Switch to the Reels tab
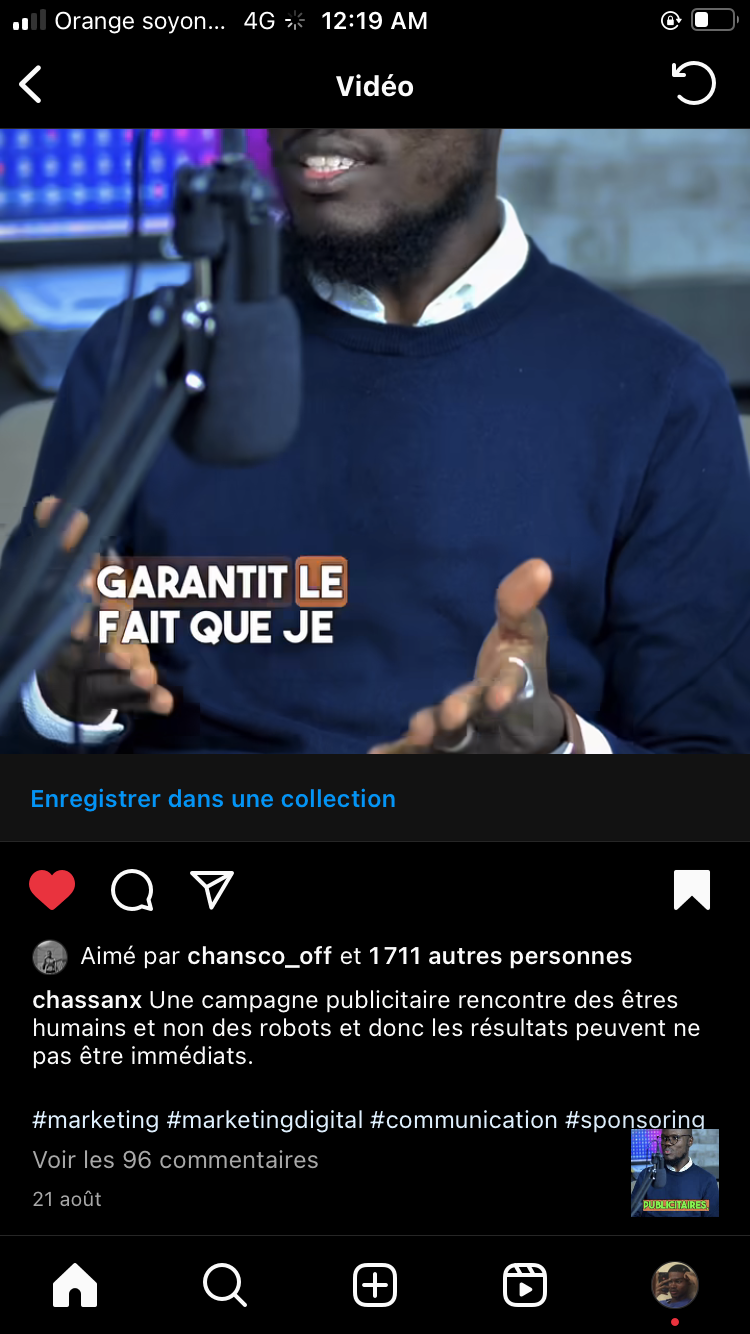Image resolution: width=750 pixels, height=1334 pixels. coord(525,1285)
